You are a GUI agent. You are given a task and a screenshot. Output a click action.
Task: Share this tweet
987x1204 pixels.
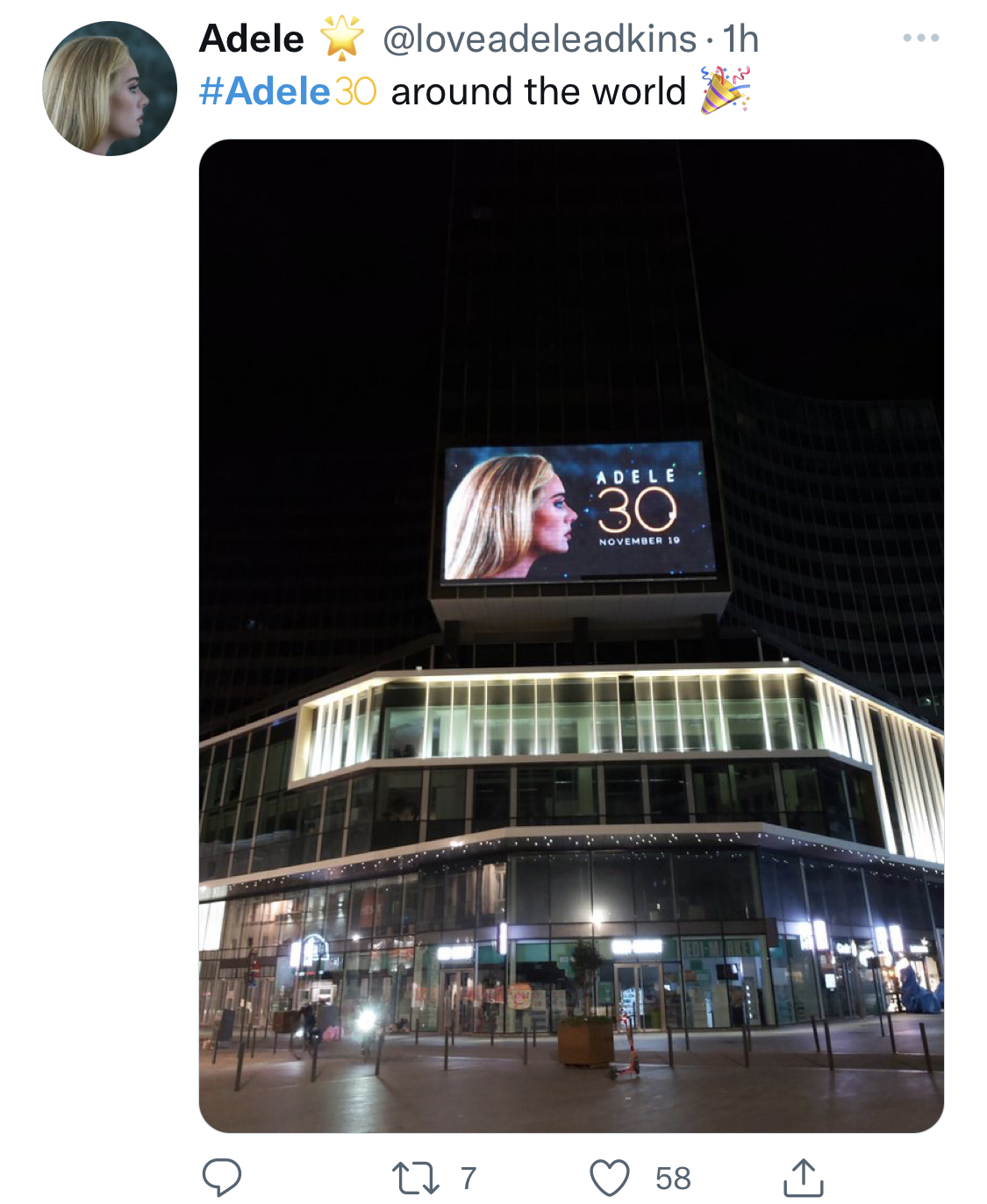pyautogui.click(x=803, y=1178)
